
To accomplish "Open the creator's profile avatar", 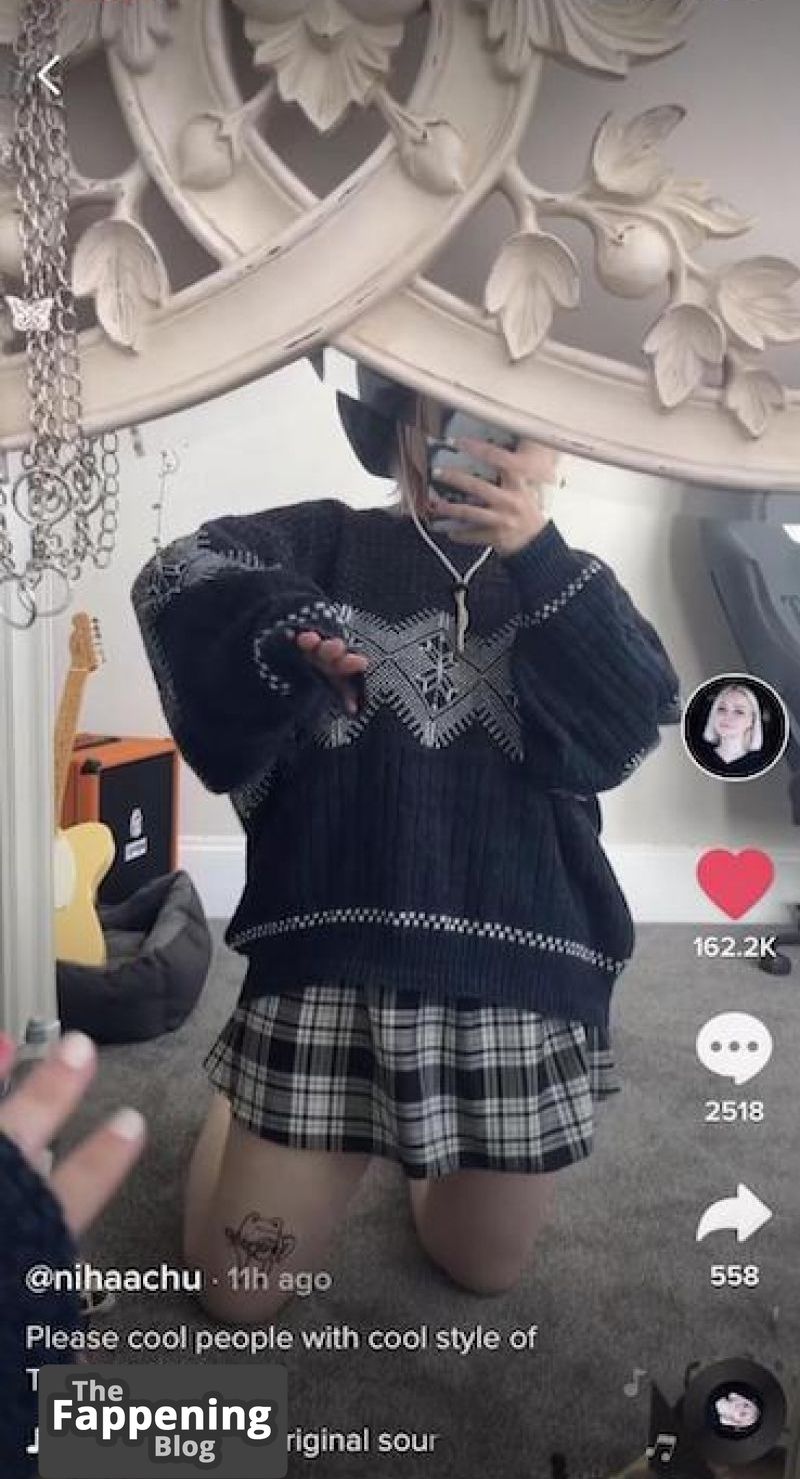I will (x=735, y=727).
